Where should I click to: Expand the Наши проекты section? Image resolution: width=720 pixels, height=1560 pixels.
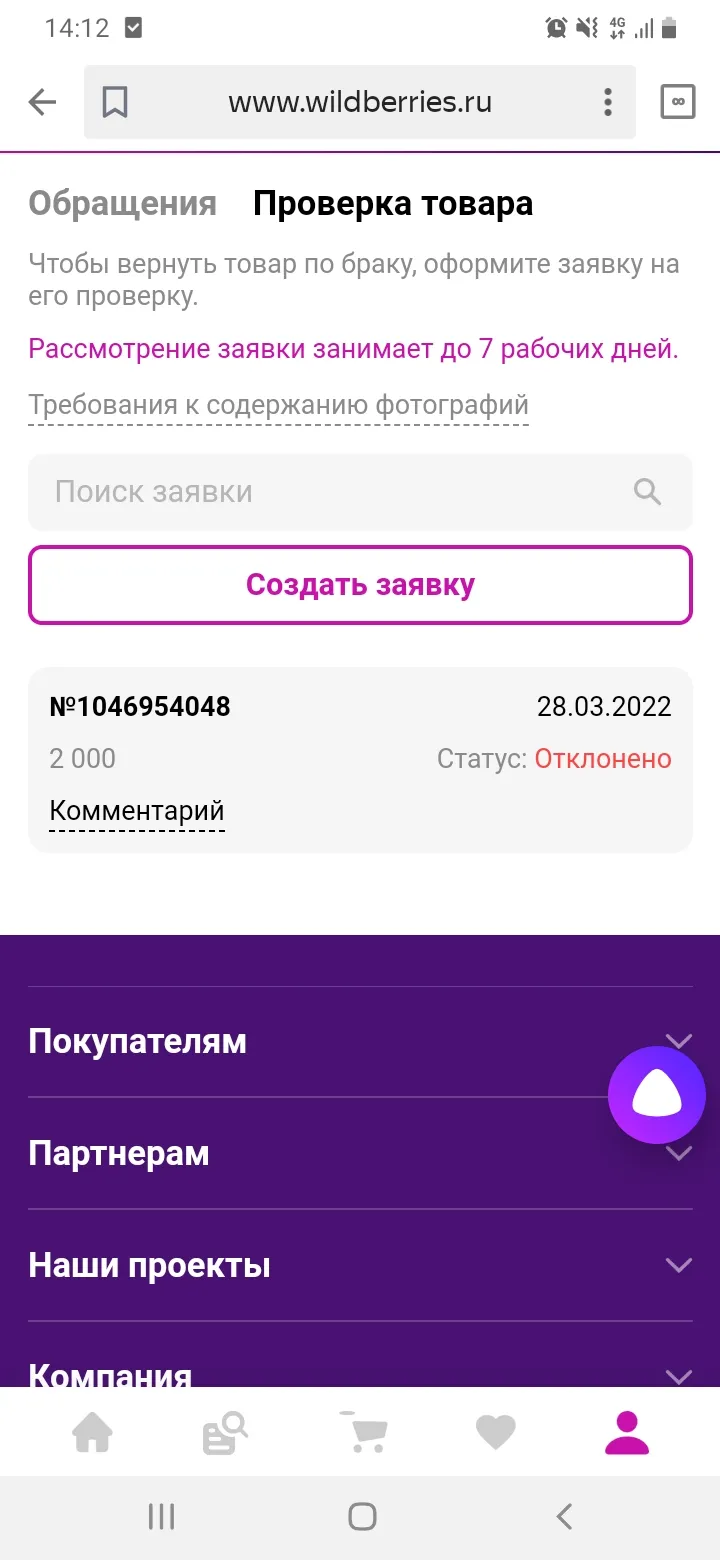[x=360, y=1266]
